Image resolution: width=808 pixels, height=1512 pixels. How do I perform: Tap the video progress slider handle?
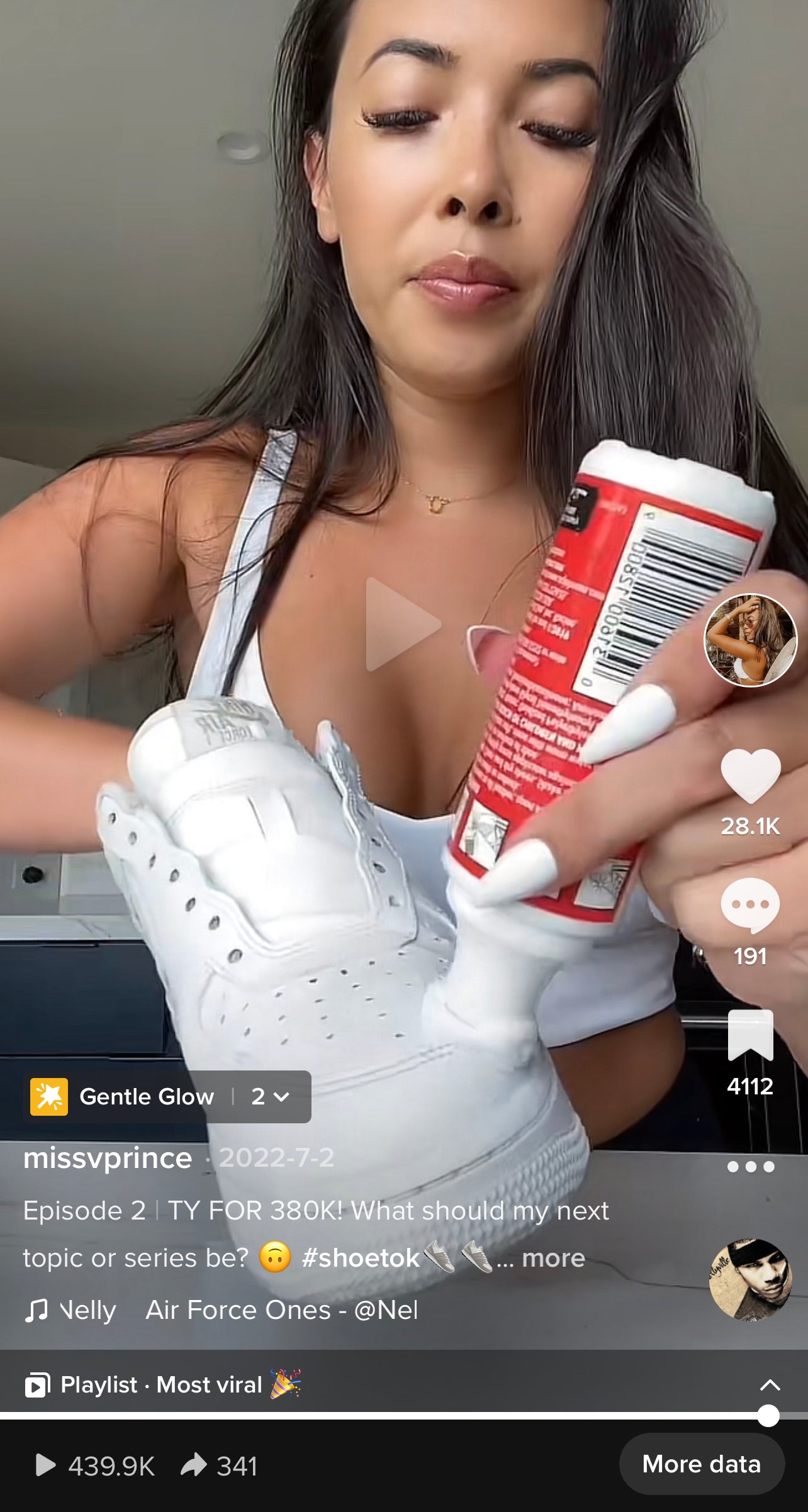click(x=768, y=1416)
